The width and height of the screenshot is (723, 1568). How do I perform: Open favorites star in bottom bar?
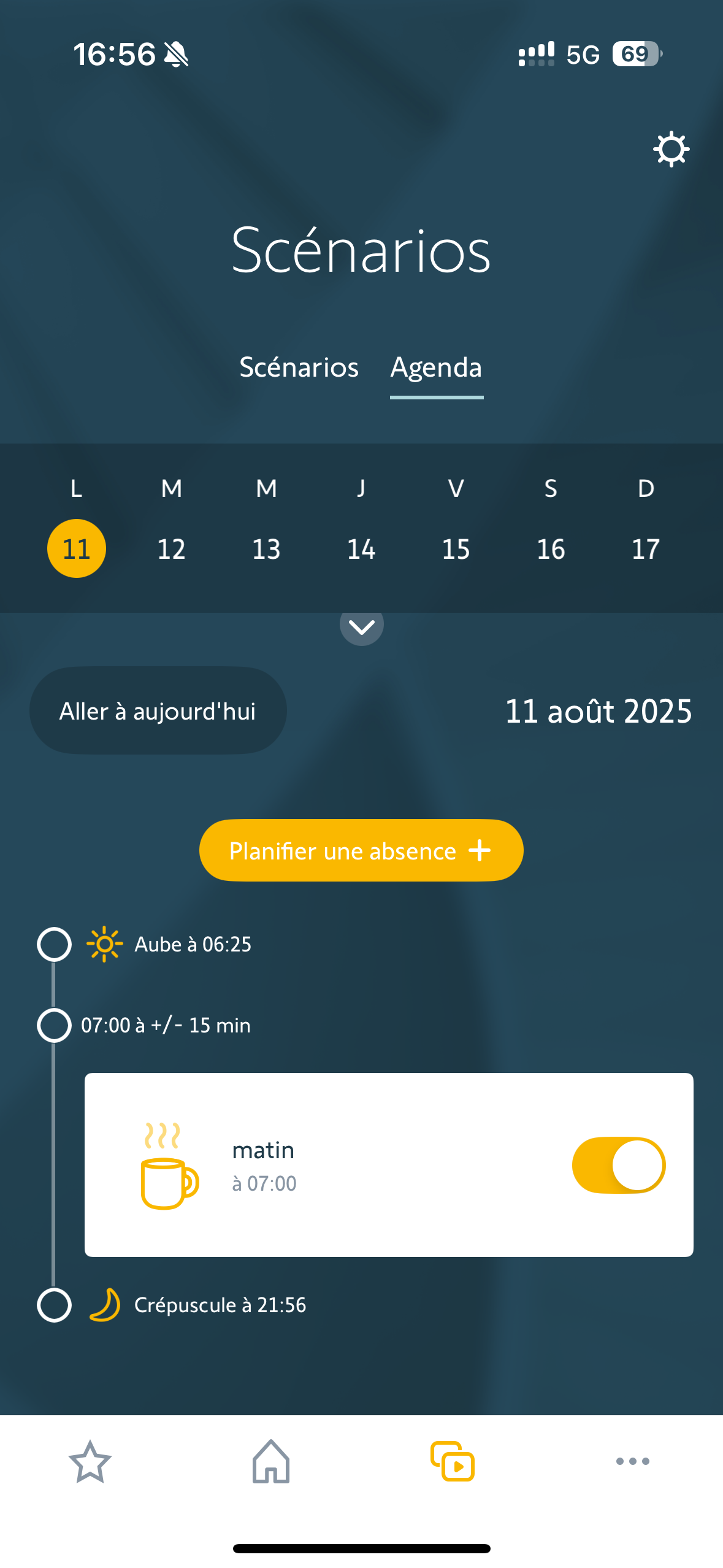coord(90,1461)
